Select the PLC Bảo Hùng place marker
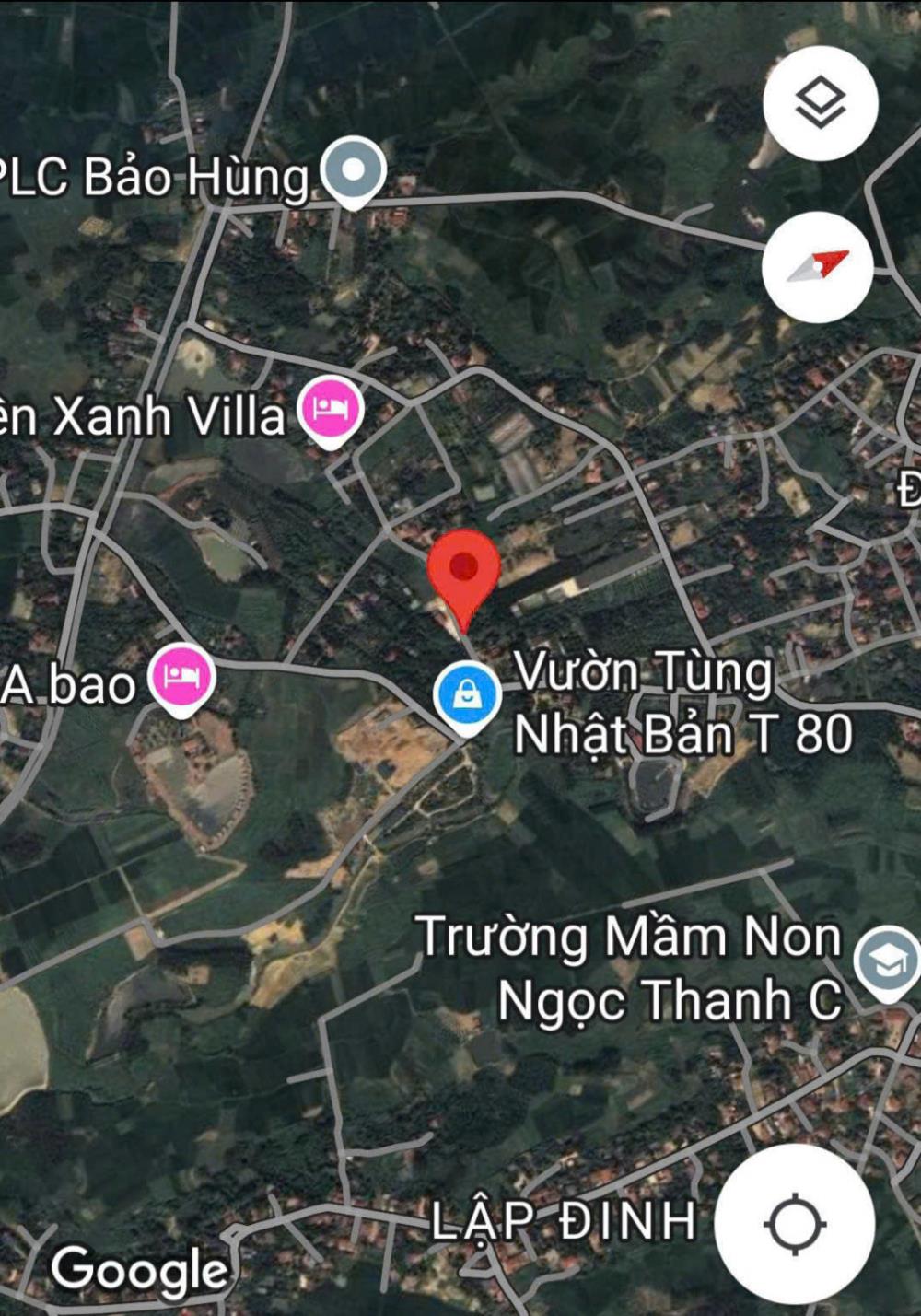 point(353,170)
